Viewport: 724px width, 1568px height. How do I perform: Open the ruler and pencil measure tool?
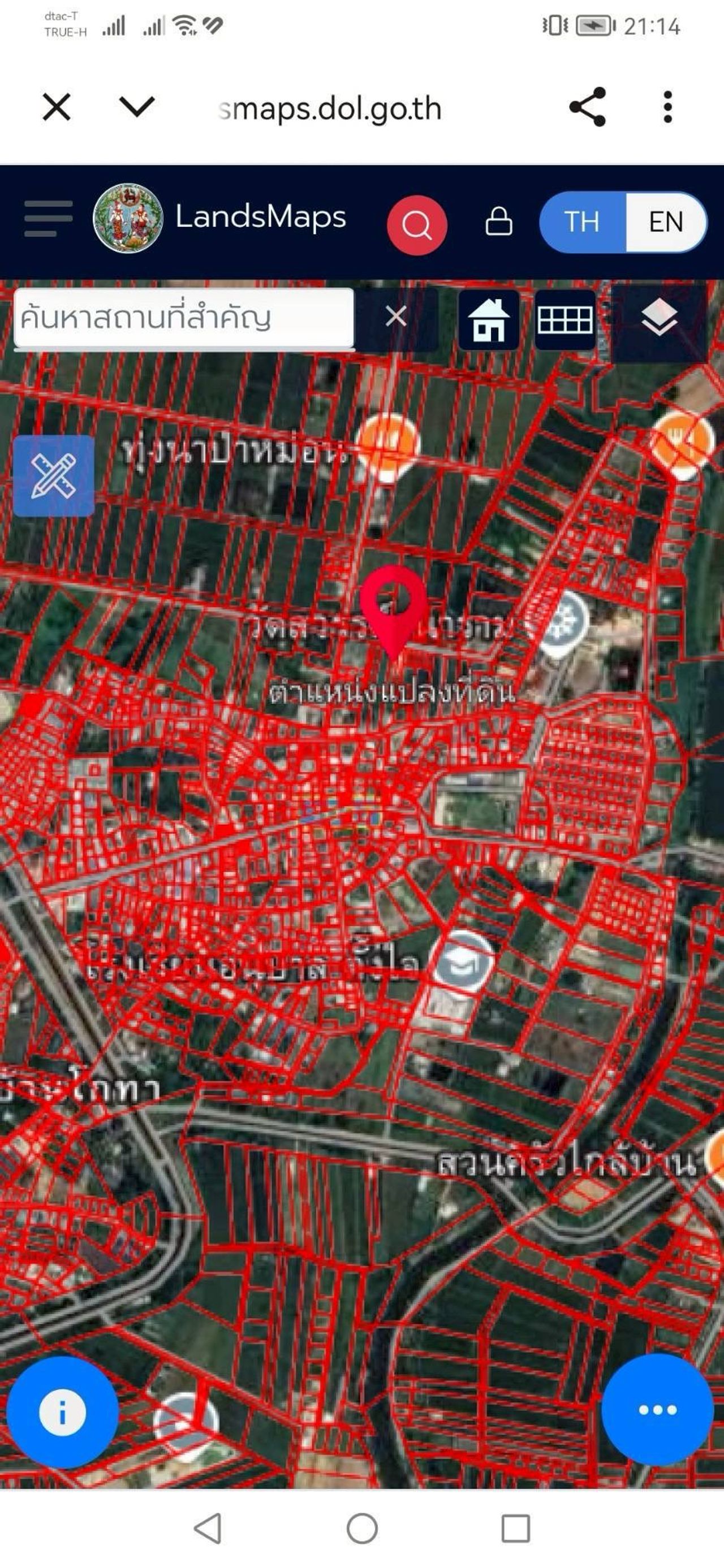[54, 475]
